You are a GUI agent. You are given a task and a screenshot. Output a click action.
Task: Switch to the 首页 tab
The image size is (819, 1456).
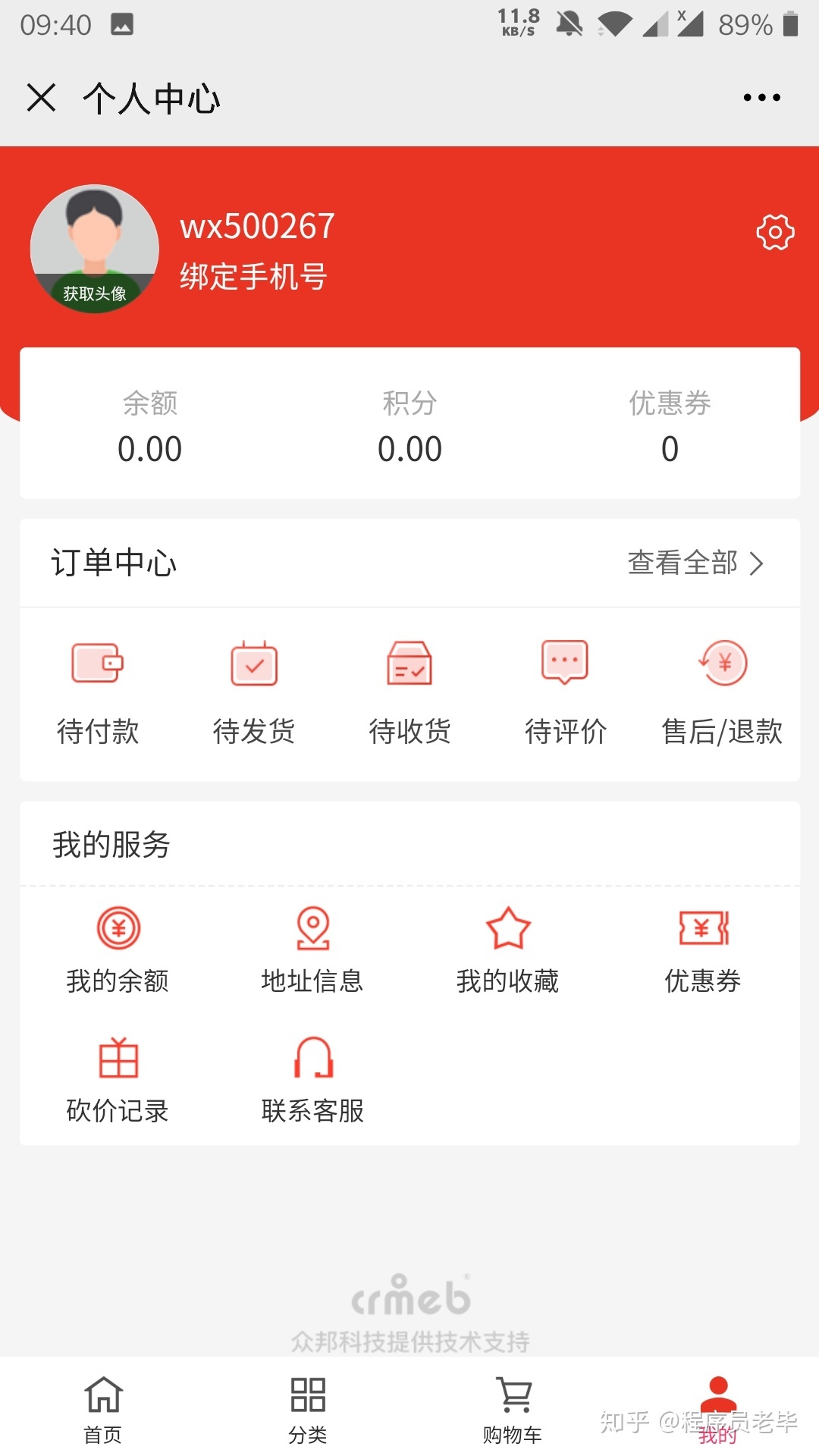(103, 1409)
